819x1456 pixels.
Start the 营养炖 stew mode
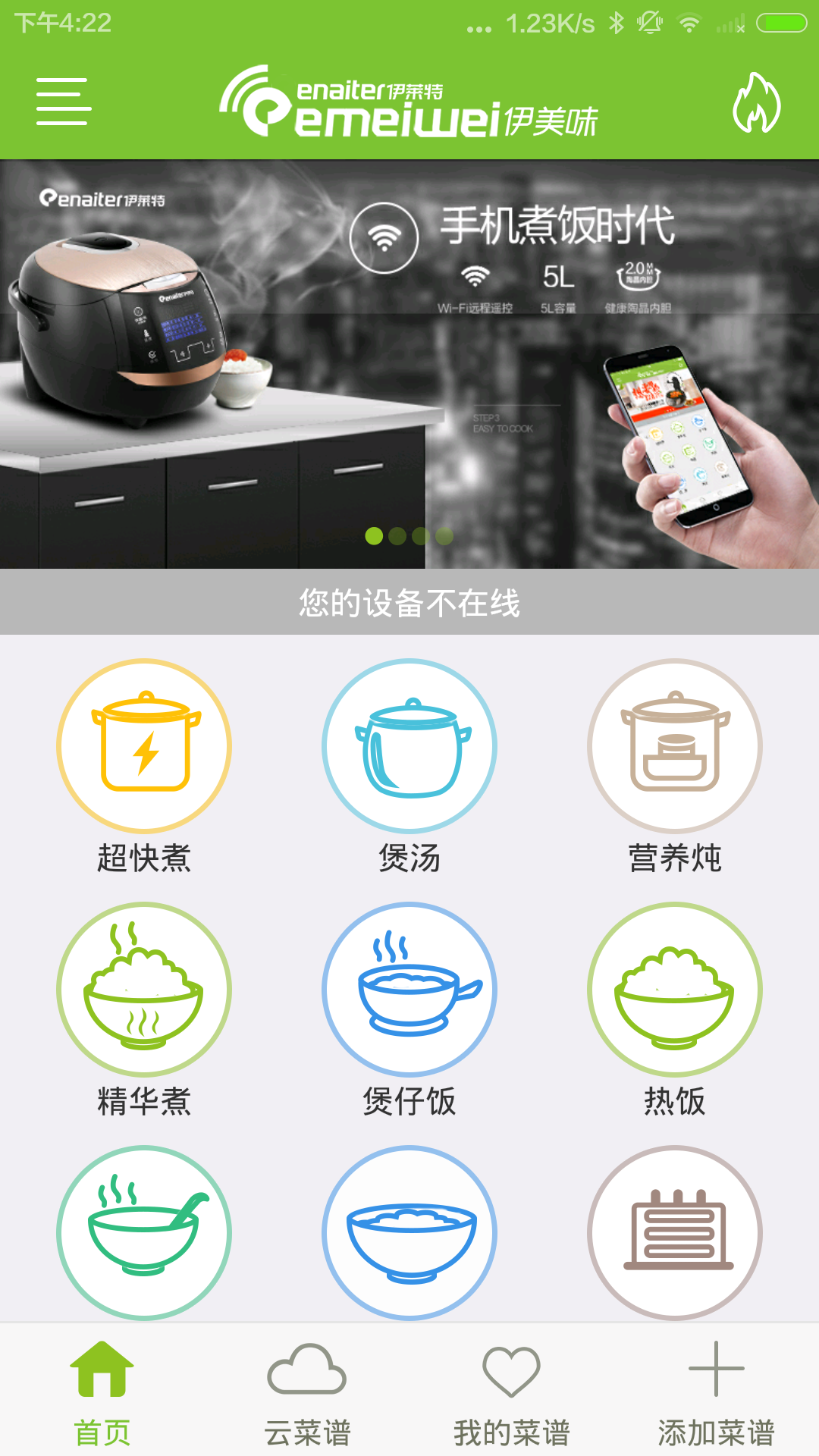pos(675,747)
